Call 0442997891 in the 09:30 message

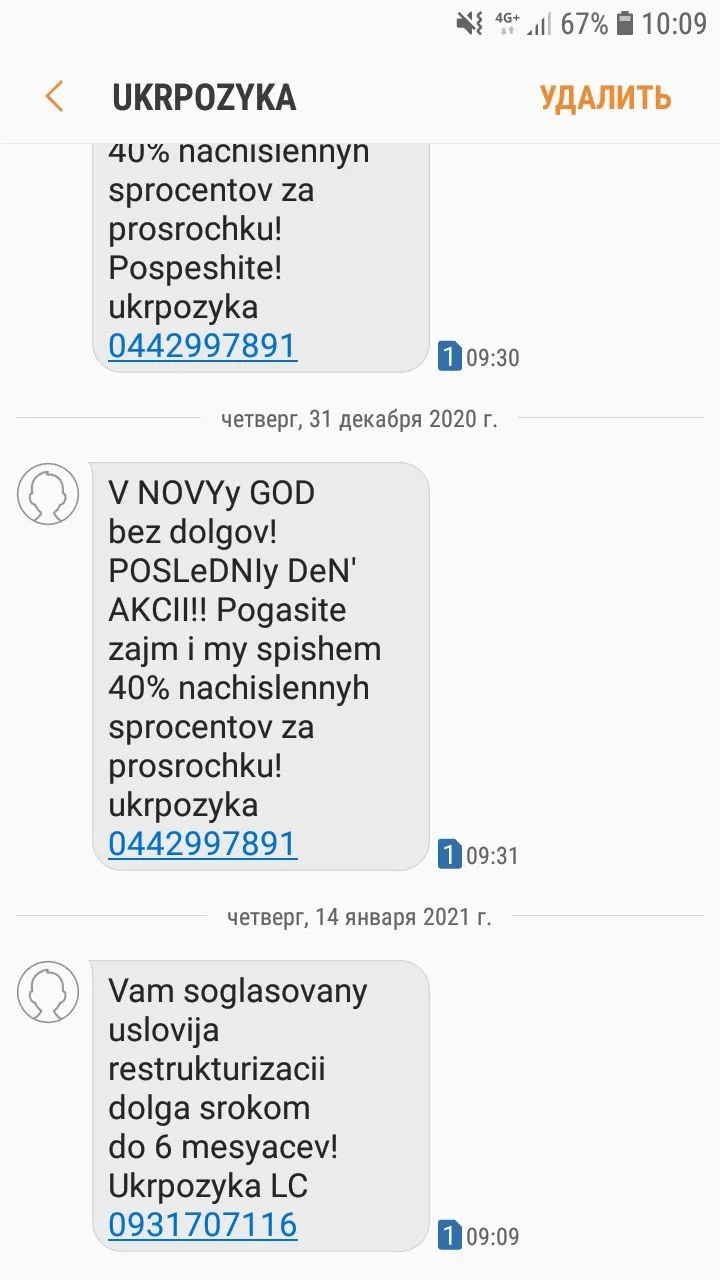pyautogui.click(x=202, y=345)
